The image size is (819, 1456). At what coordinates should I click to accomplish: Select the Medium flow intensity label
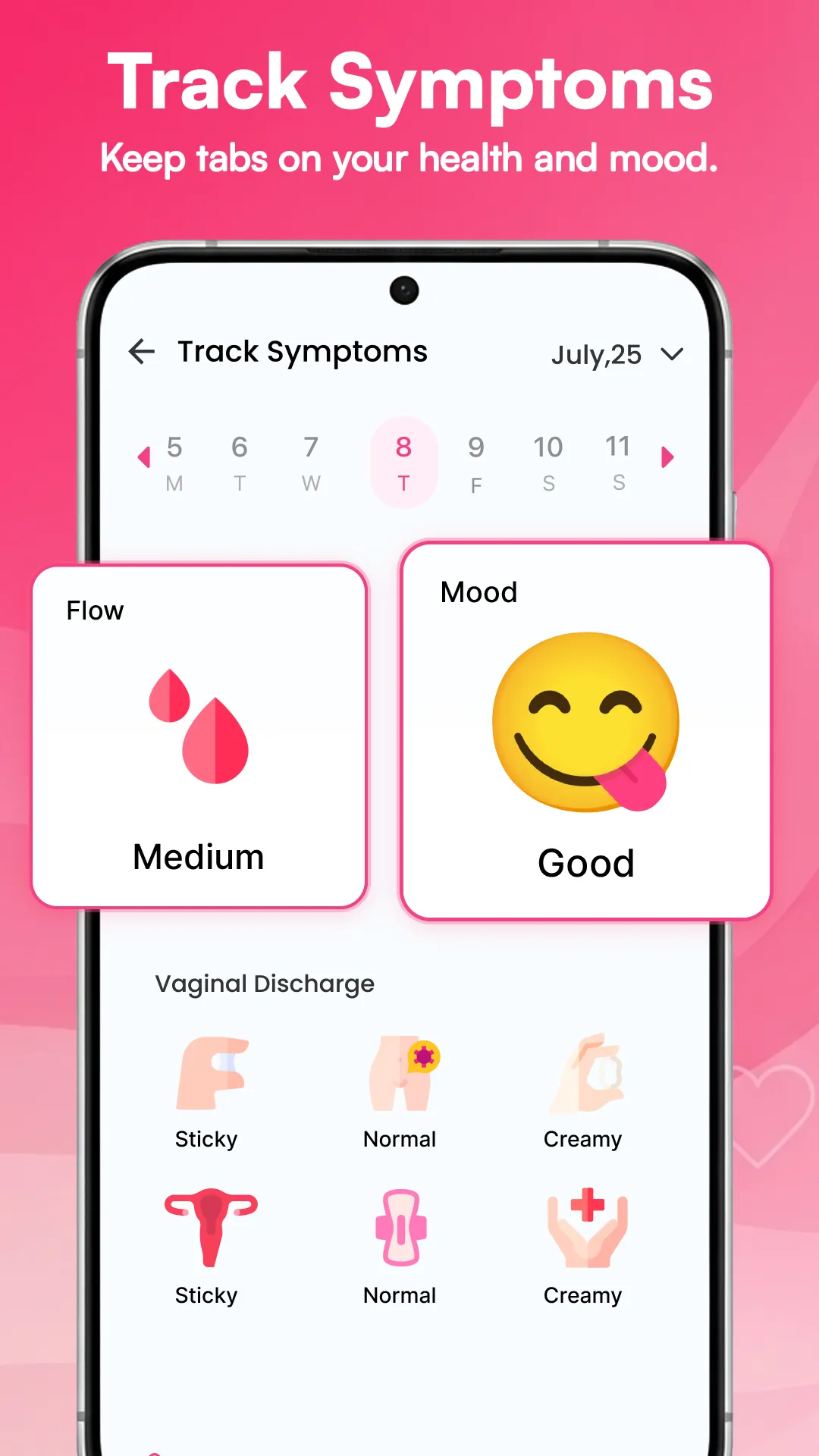click(197, 857)
